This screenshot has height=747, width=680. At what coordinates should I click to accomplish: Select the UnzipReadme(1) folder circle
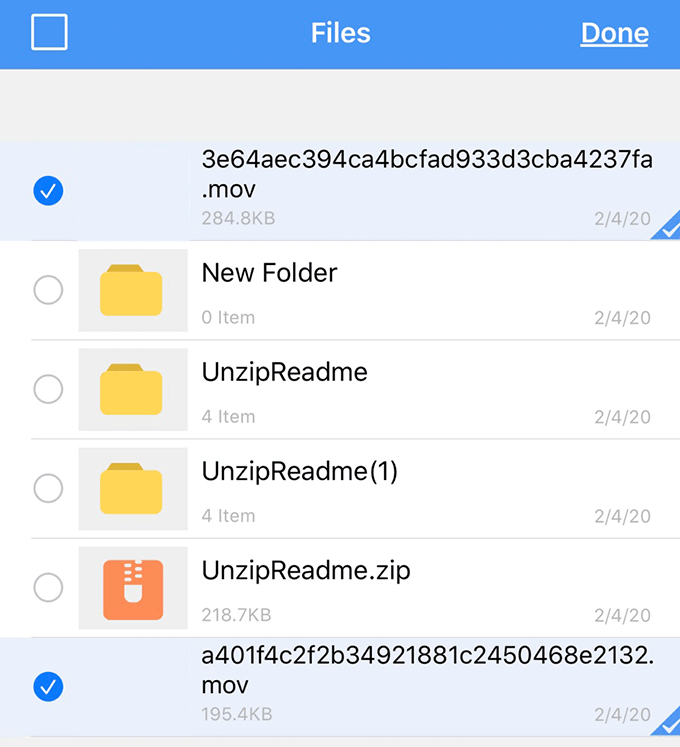[x=48, y=488]
